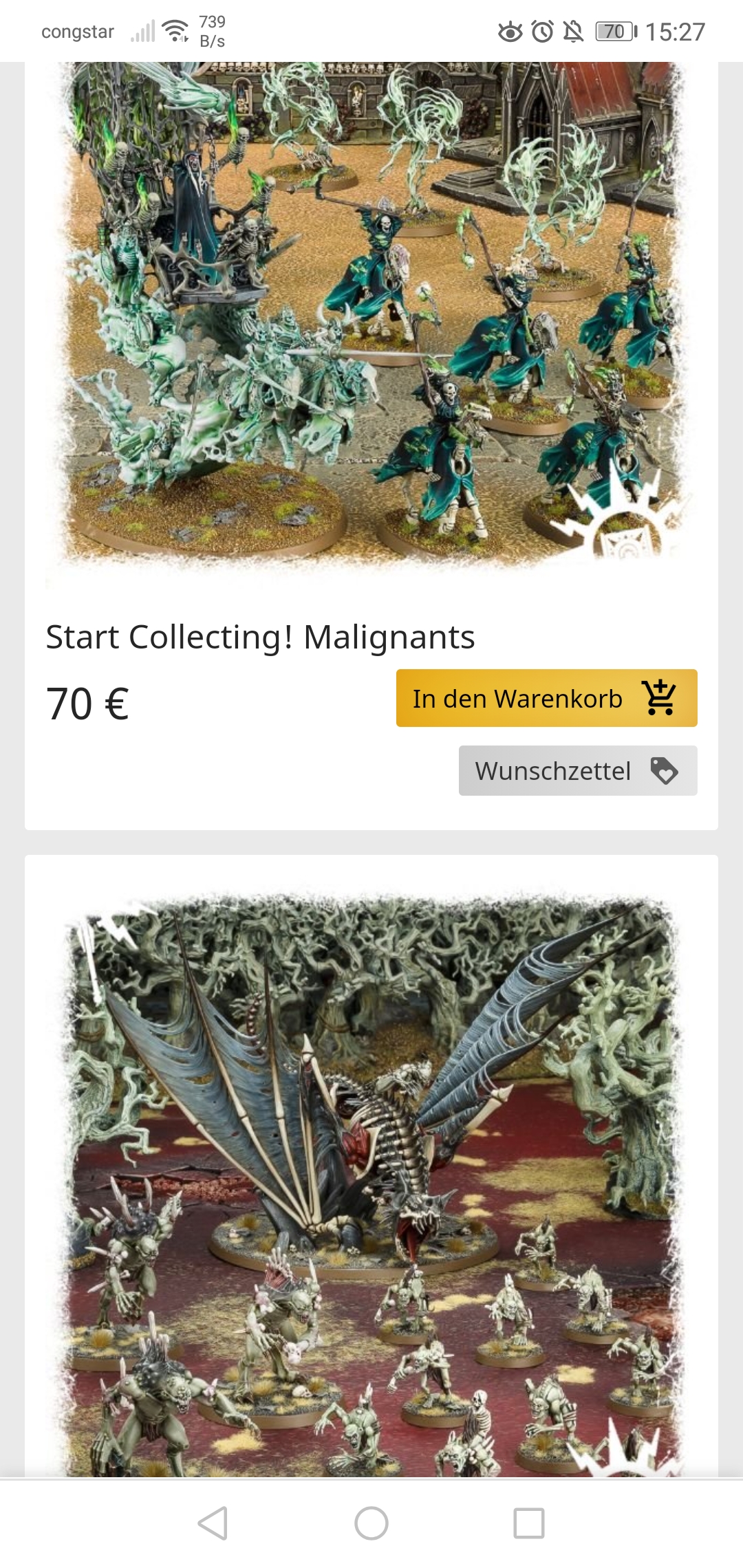This screenshot has width=743, height=1568.
Task: Open the winged skeletal dragon product card
Action: click(x=371, y=1183)
